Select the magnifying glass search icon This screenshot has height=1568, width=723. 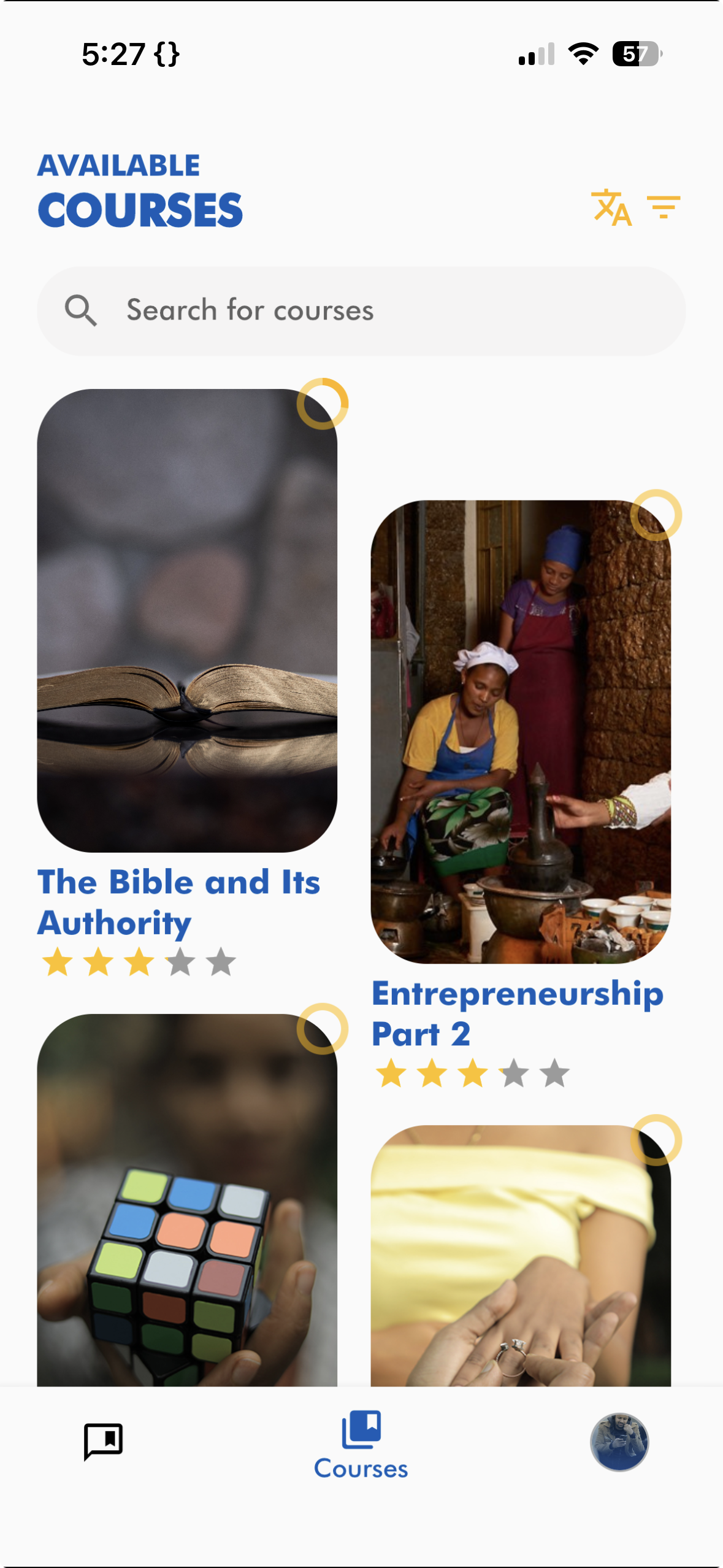coord(82,310)
